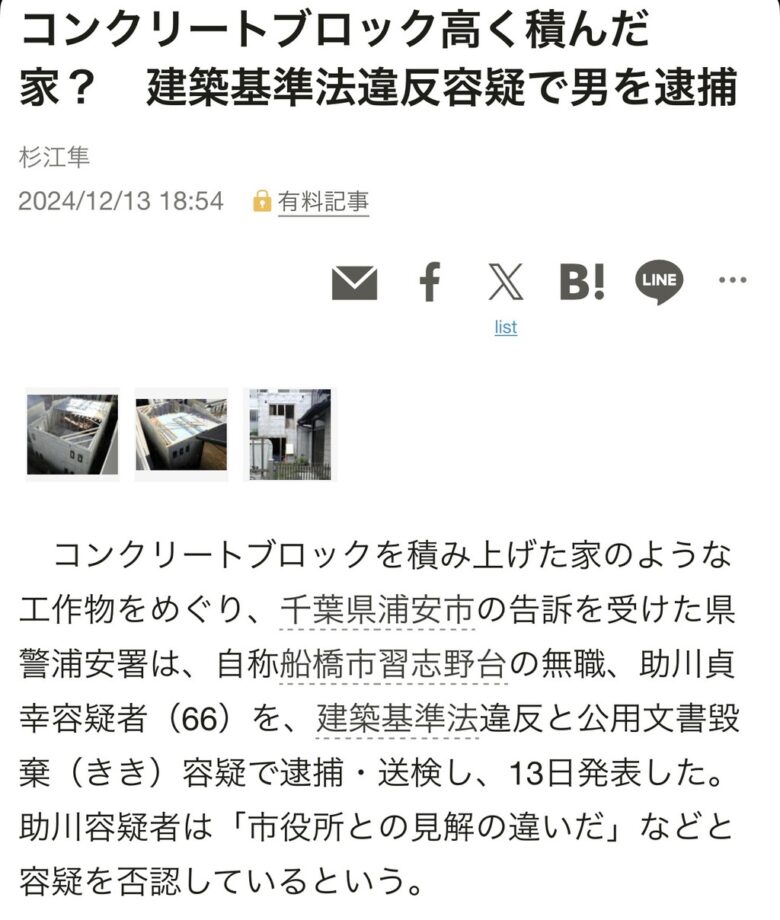The image size is (780, 920).
Task: View author 杉江隼's page
Action: tap(54, 157)
